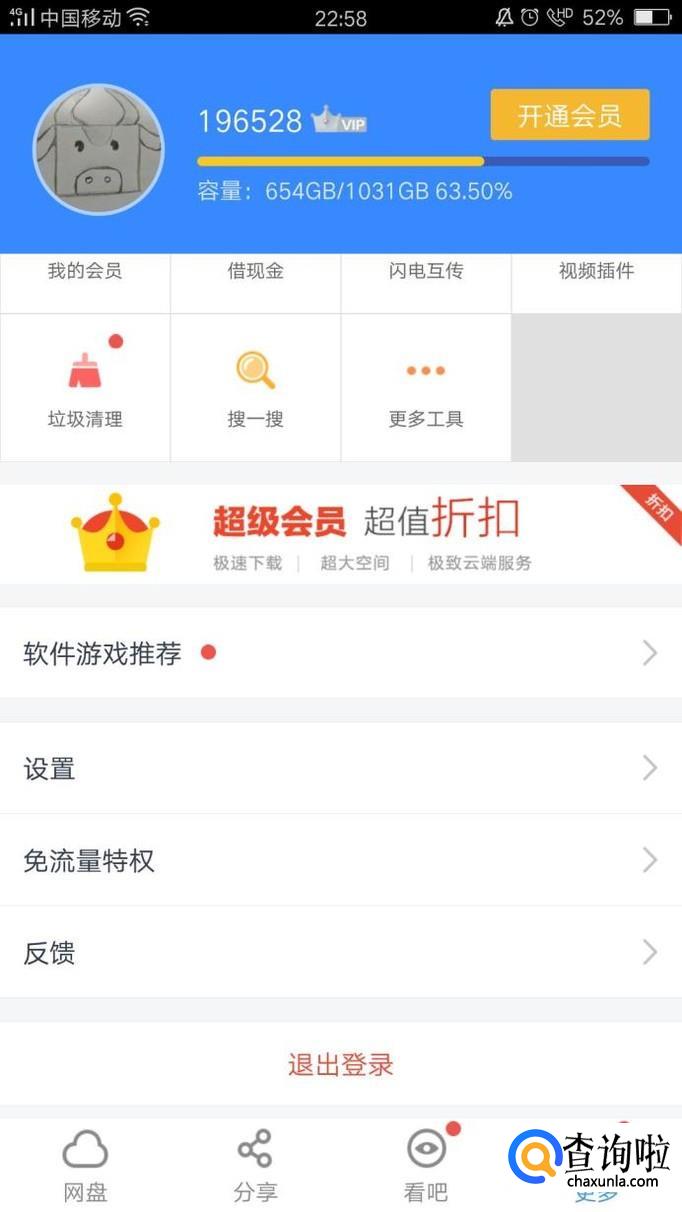Go to 设置 settings
The height and width of the screenshot is (1212, 682).
coord(340,768)
